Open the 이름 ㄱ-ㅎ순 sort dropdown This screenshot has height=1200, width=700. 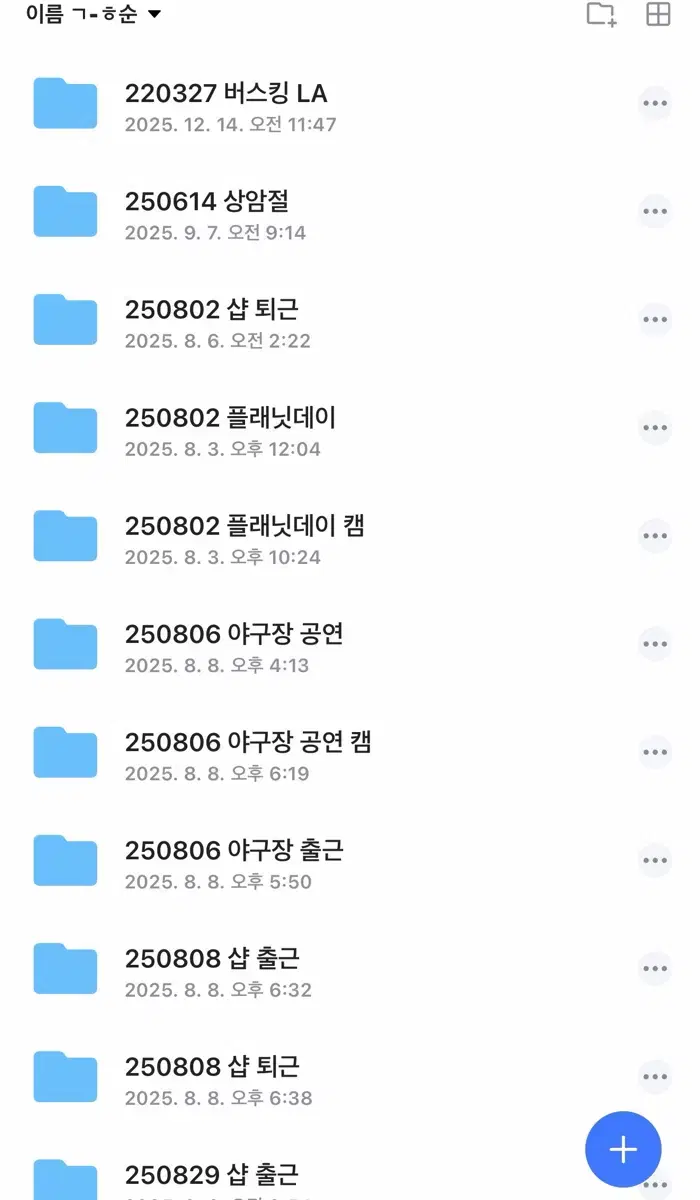(x=94, y=14)
